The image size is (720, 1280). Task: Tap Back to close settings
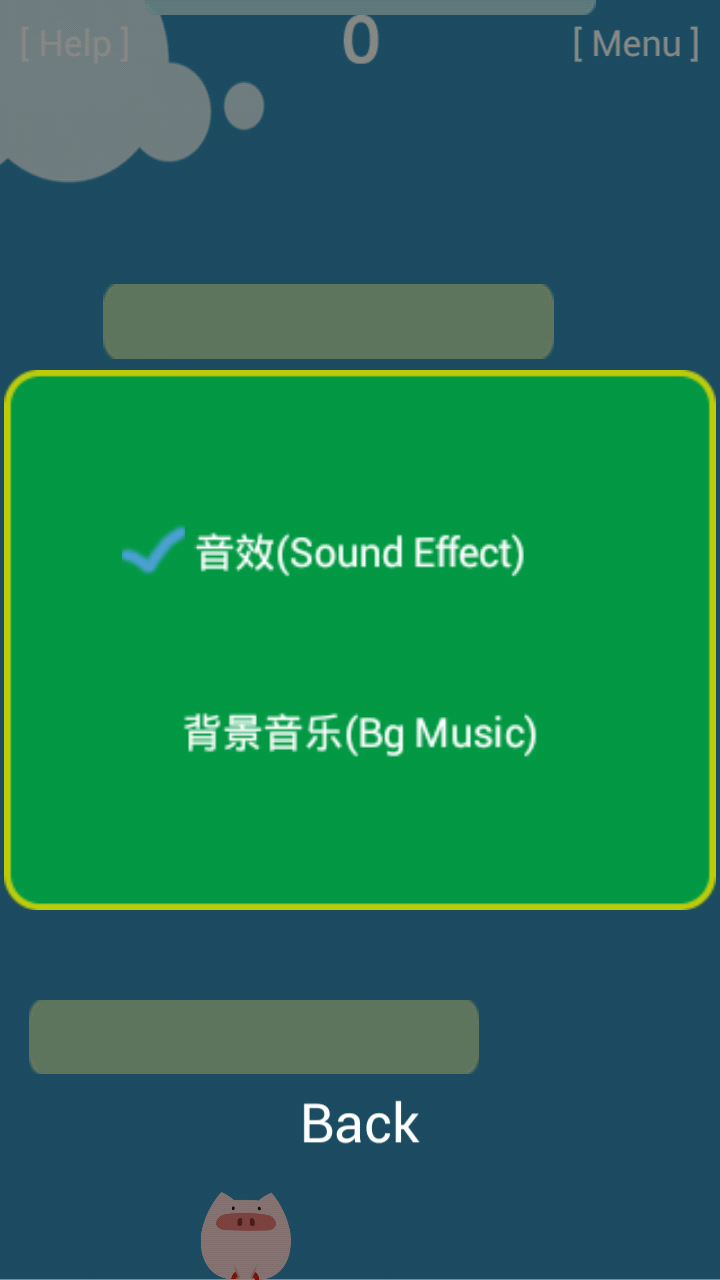coord(360,1123)
